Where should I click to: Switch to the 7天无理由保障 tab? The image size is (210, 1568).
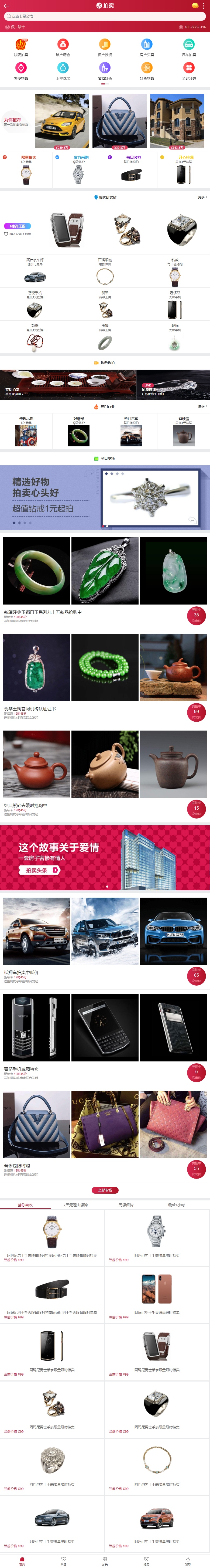click(75, 1205)
